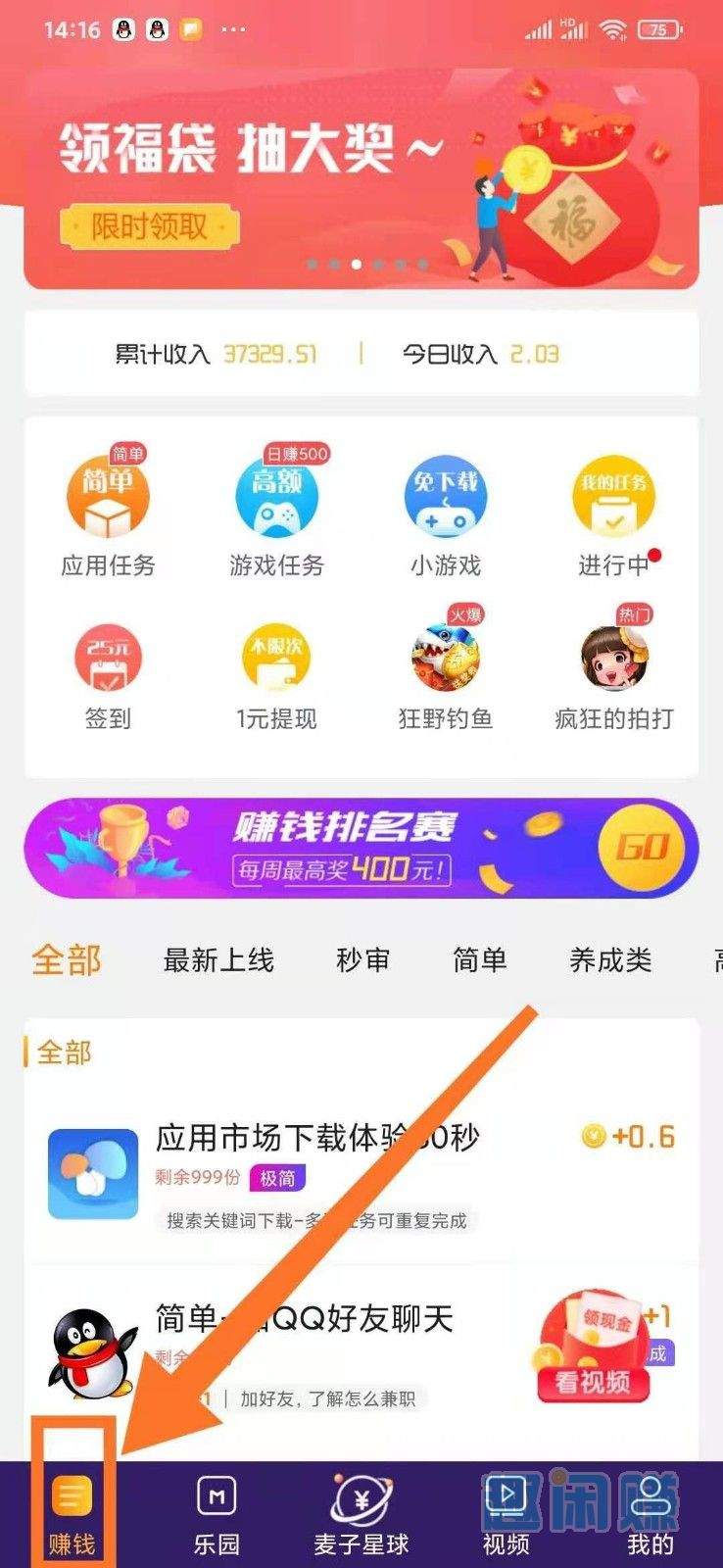Open 赚钱排名赛 ranking banner
The height and width of the screenshot is (1568, 723).
click(361, 848)
